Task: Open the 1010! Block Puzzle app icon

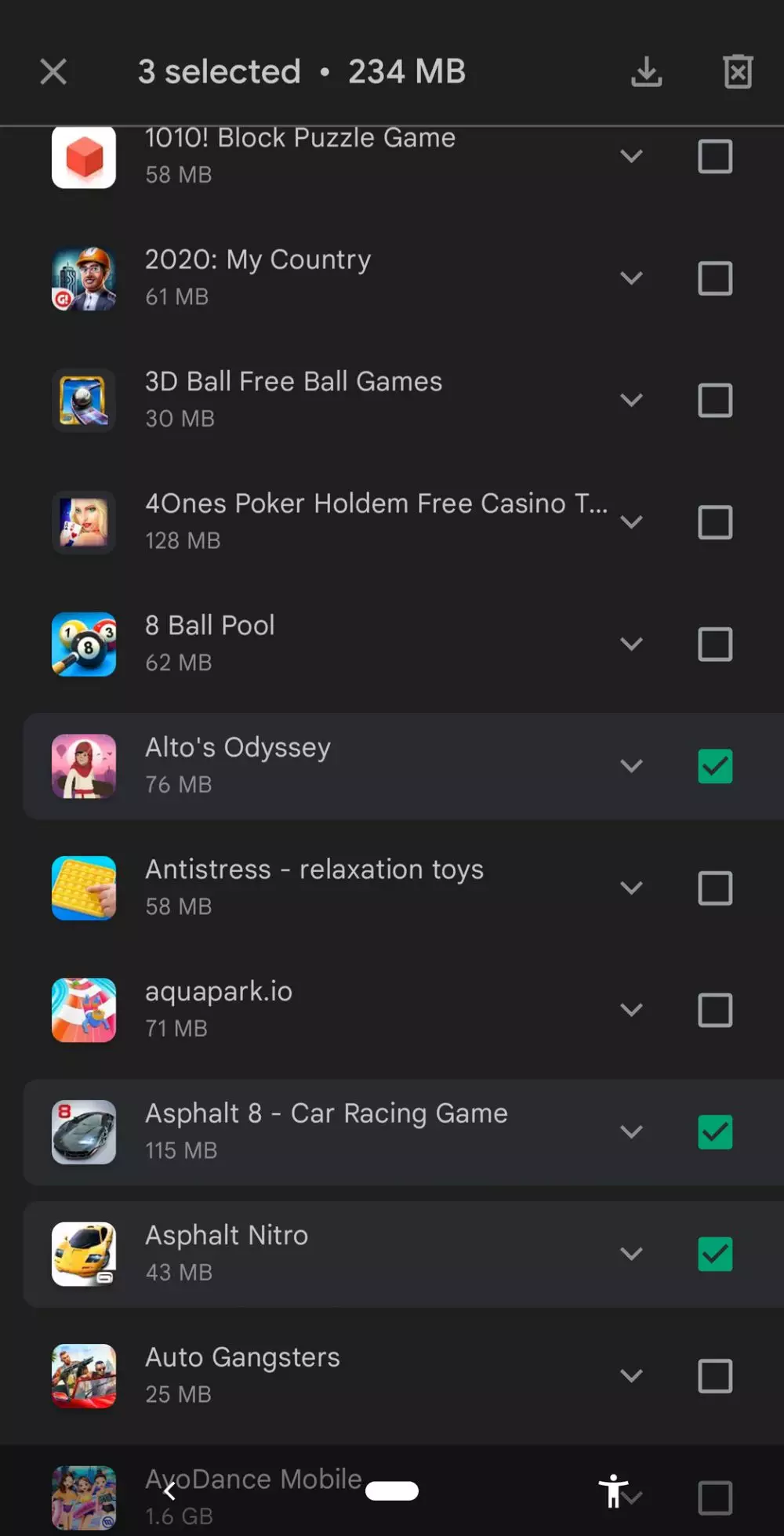Action: click(x=83, y=157)
